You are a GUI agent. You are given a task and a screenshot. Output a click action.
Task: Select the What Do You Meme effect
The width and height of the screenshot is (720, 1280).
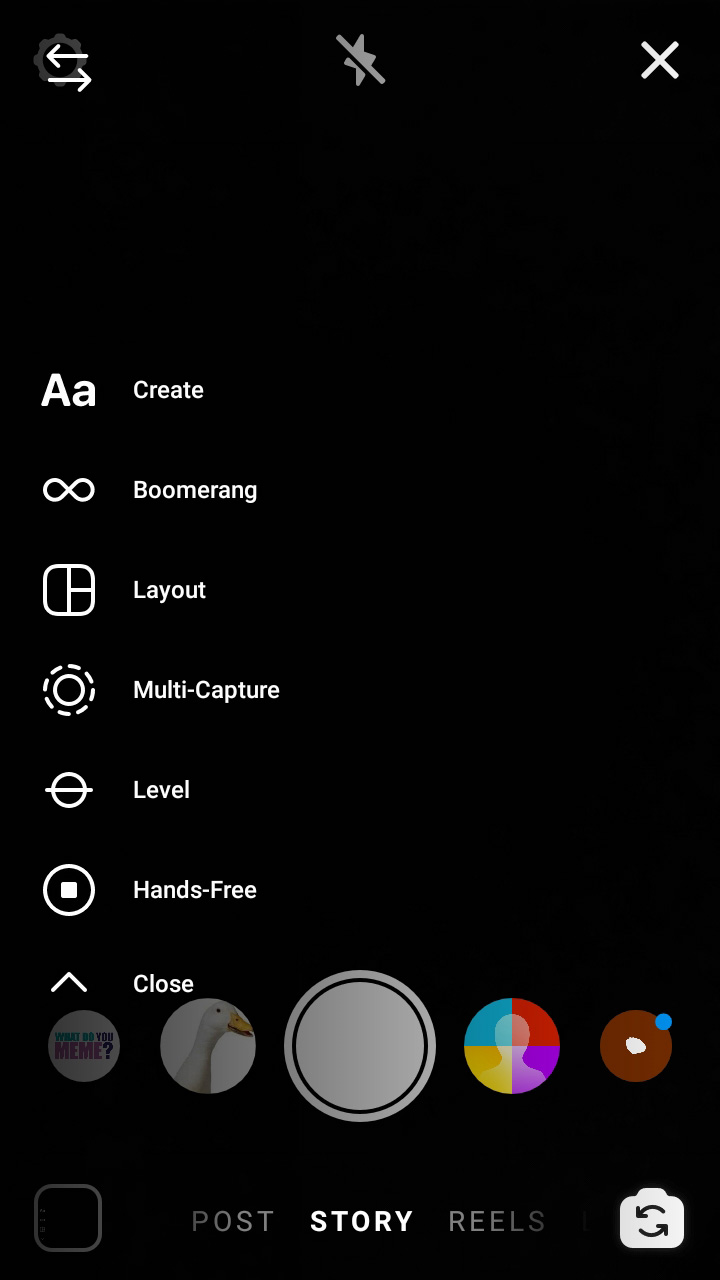coord(84,1046)
